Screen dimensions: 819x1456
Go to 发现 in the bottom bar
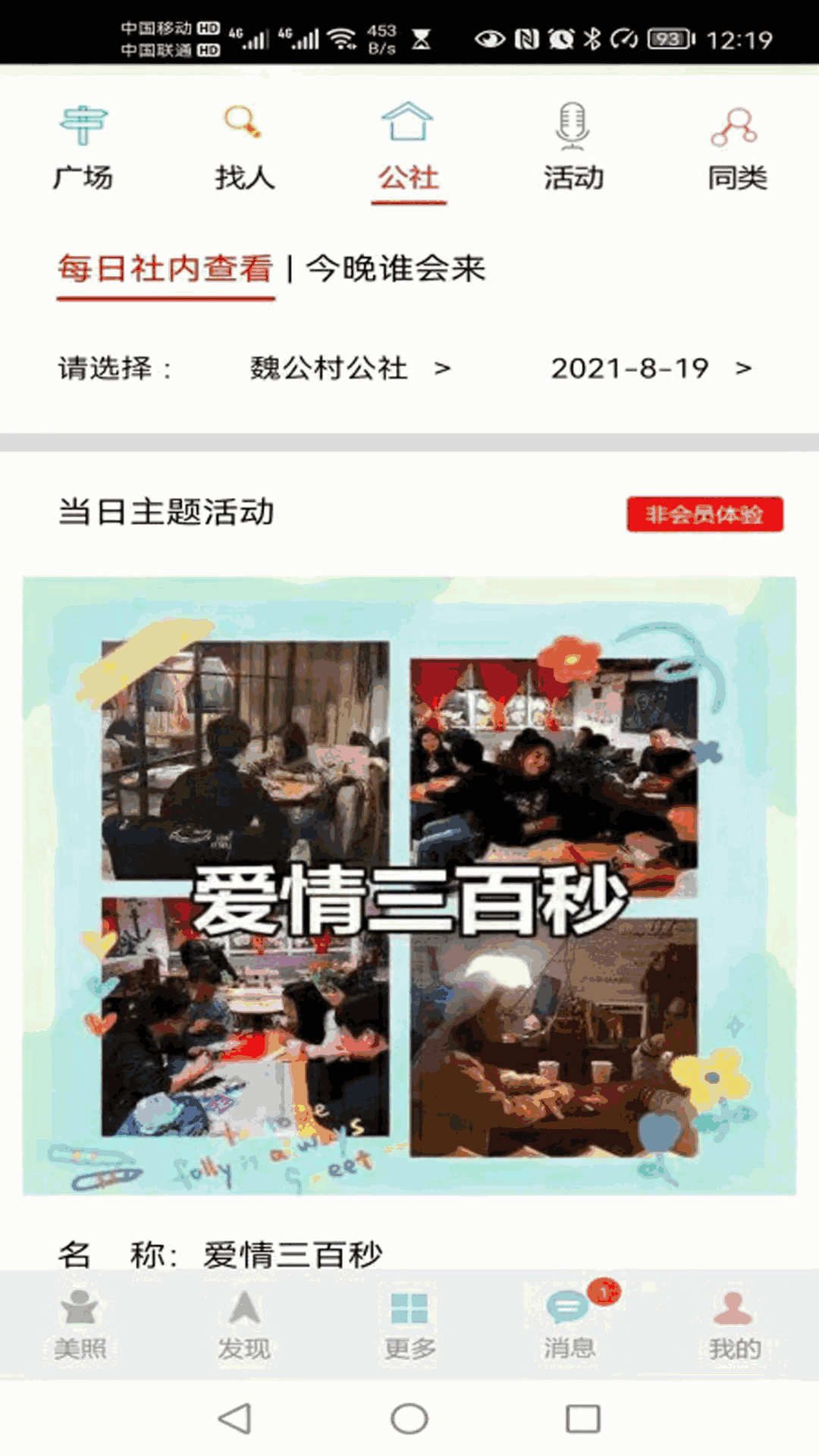click(x=244, y=1326)
